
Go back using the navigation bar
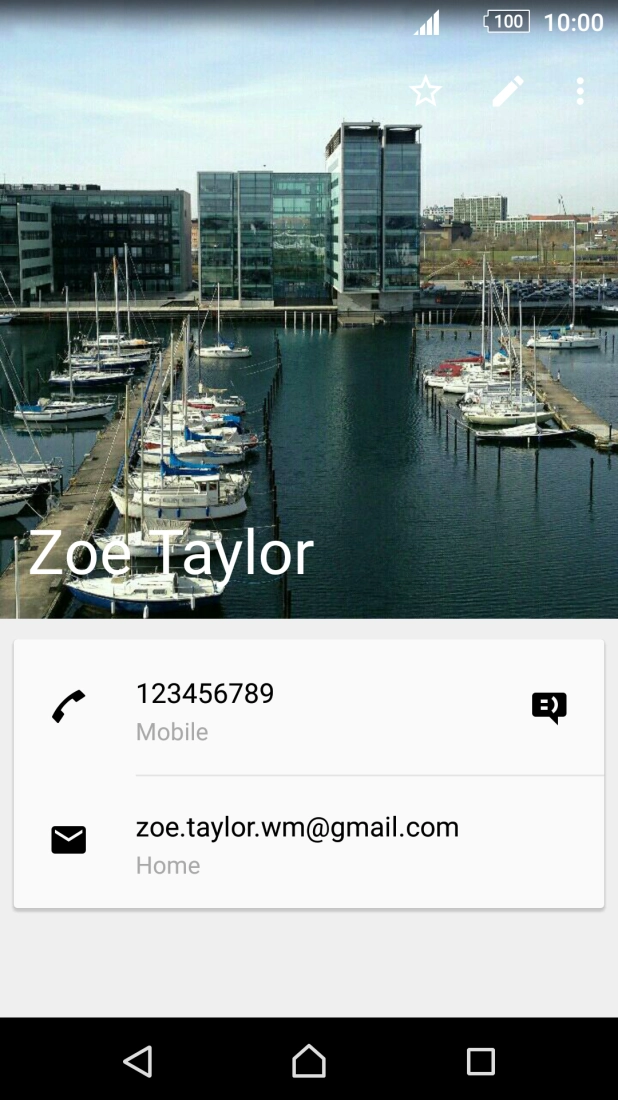(x=138, y=1061)
